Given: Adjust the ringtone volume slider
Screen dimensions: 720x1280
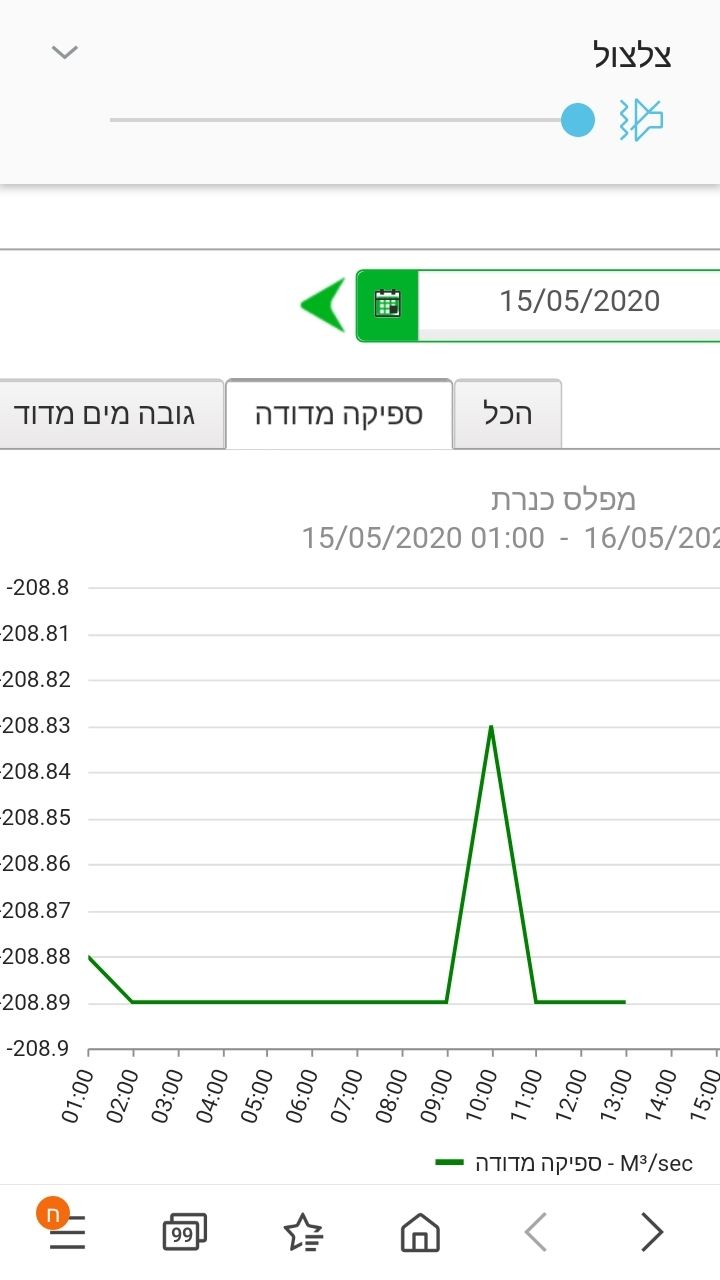Looking at the screenshot, I should coord(577,121).
